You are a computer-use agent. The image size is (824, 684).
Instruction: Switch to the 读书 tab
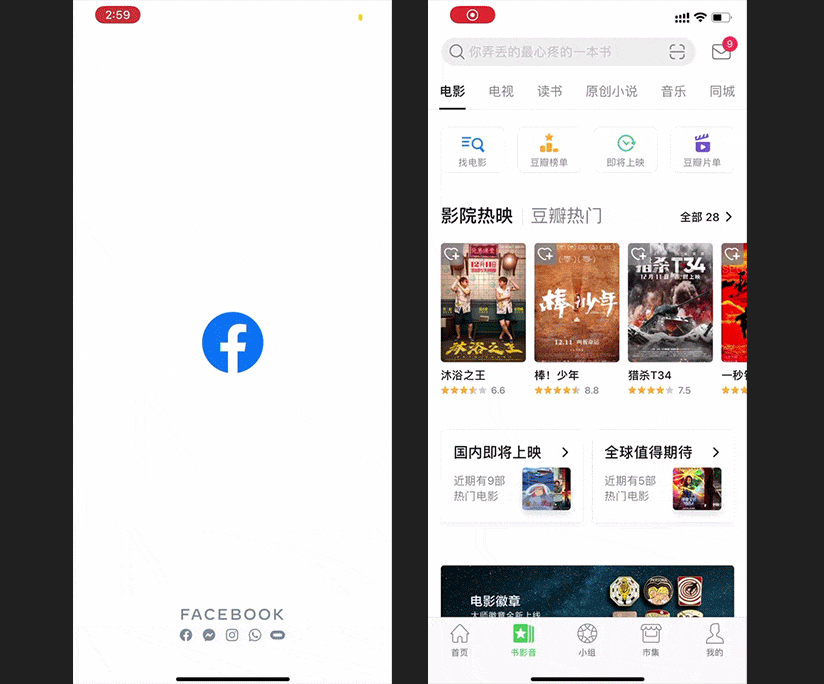[550, 91]
